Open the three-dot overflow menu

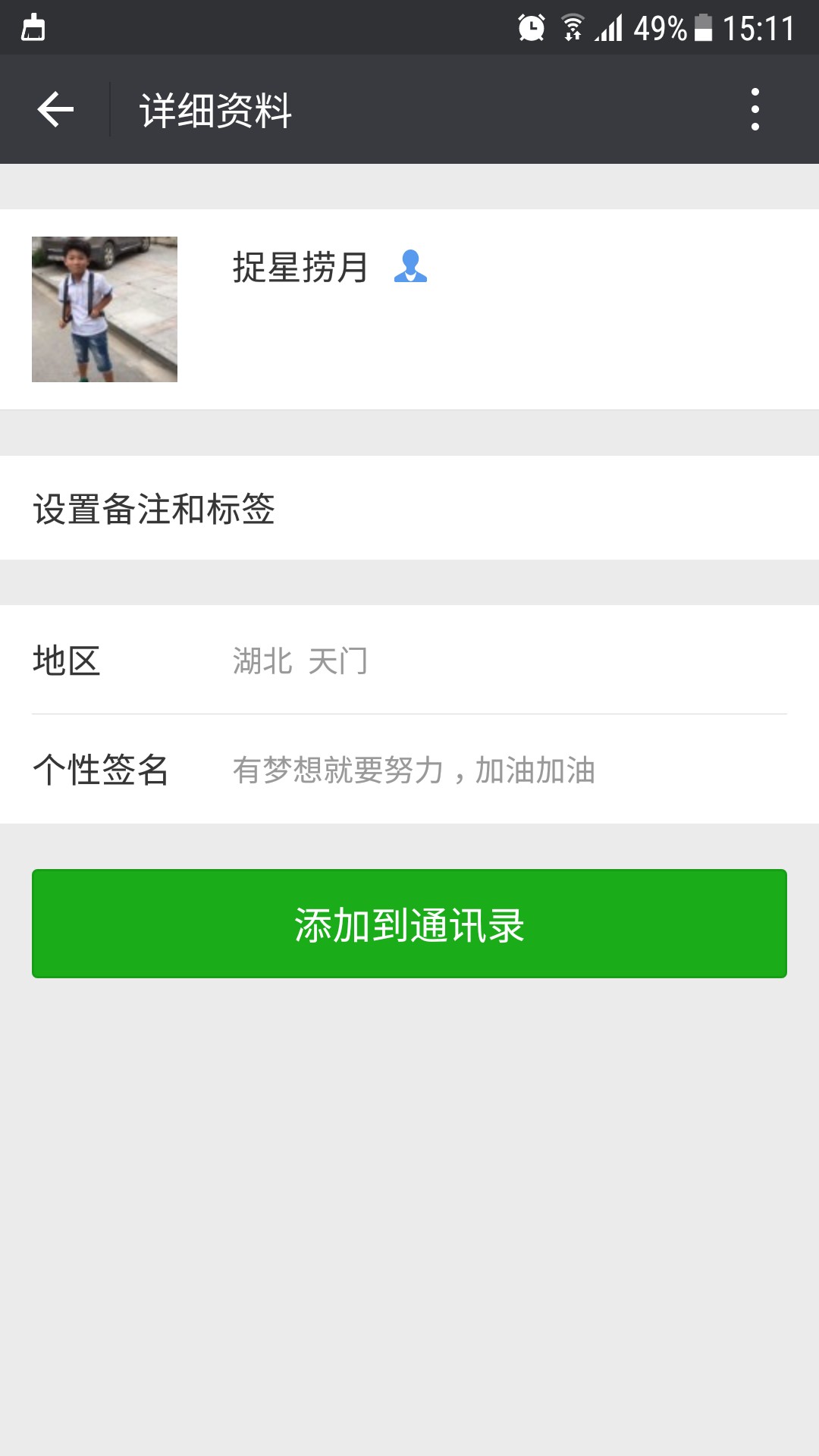click(x=755, y=109)
